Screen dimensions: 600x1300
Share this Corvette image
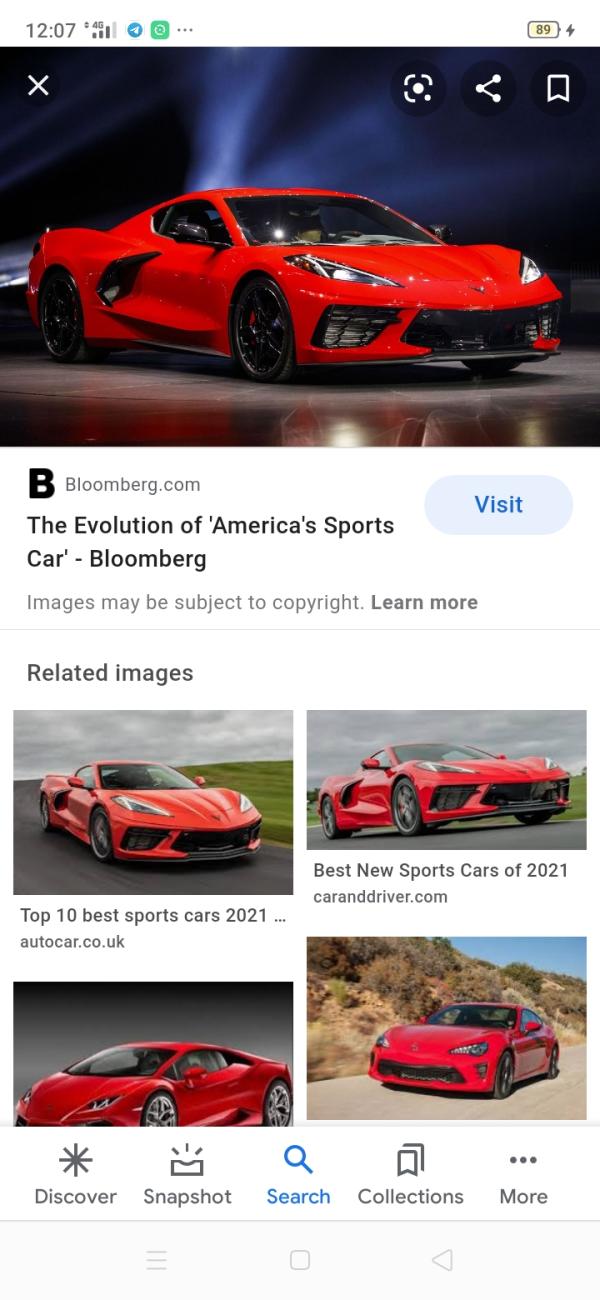point(488,88)
